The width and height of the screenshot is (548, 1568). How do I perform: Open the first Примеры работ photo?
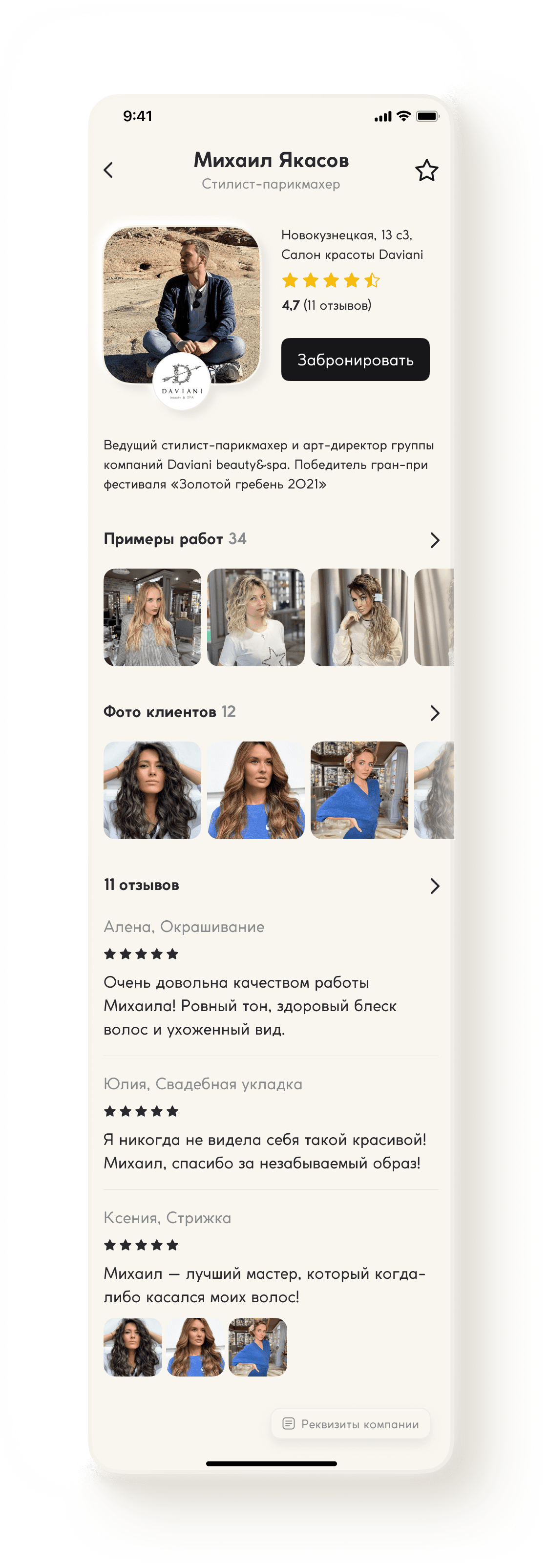(x=152, y=617)
